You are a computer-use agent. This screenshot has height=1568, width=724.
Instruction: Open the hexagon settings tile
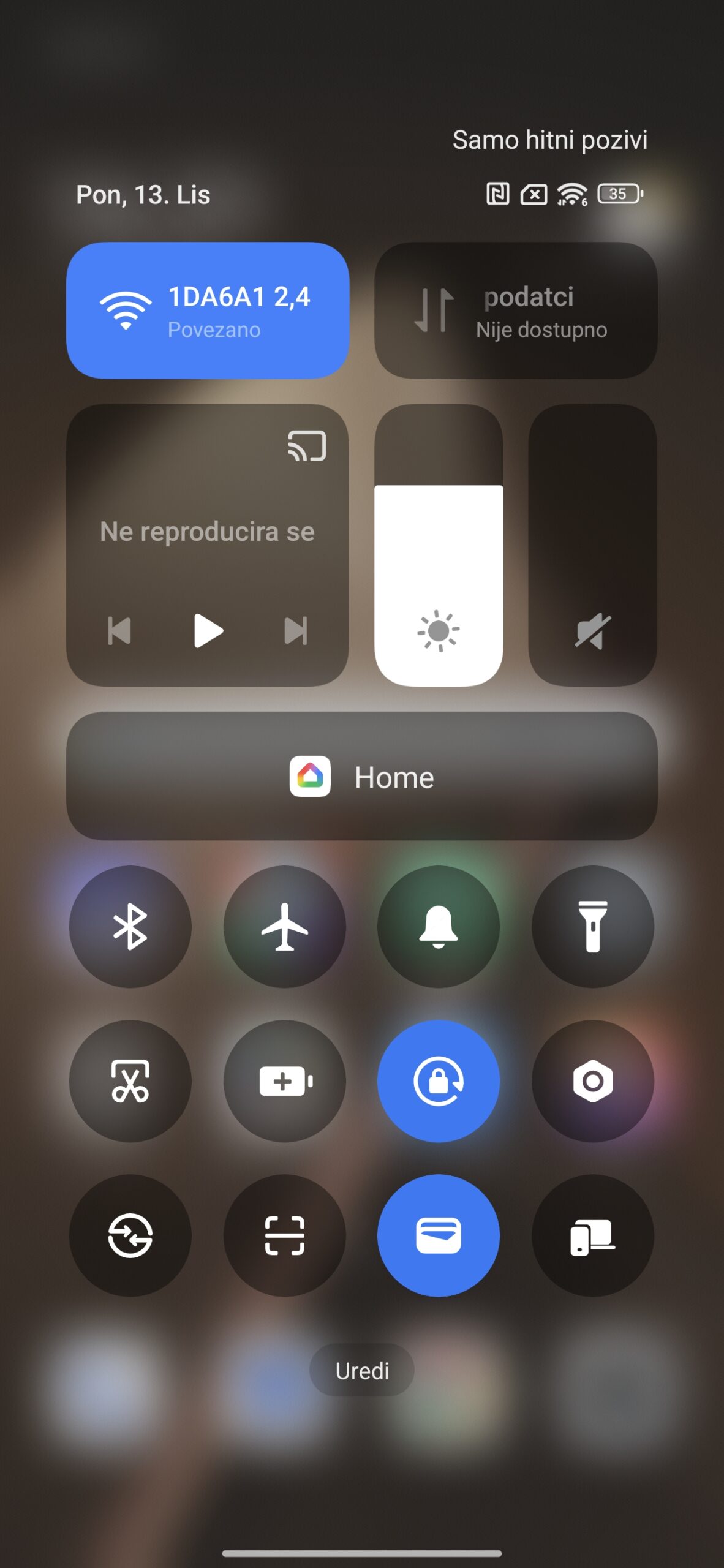[592, 1081]
